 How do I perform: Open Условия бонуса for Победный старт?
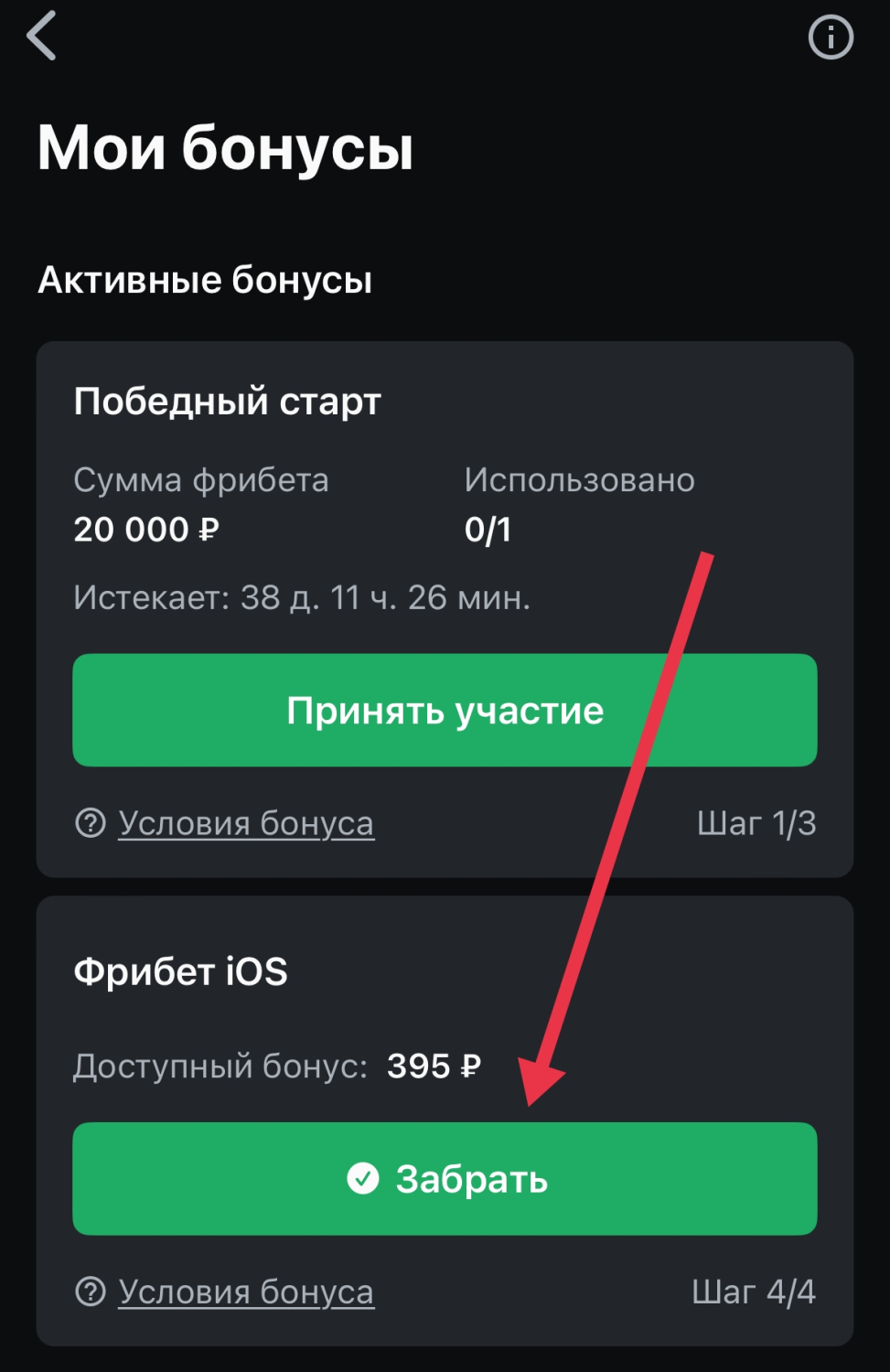tap(245, 823)
